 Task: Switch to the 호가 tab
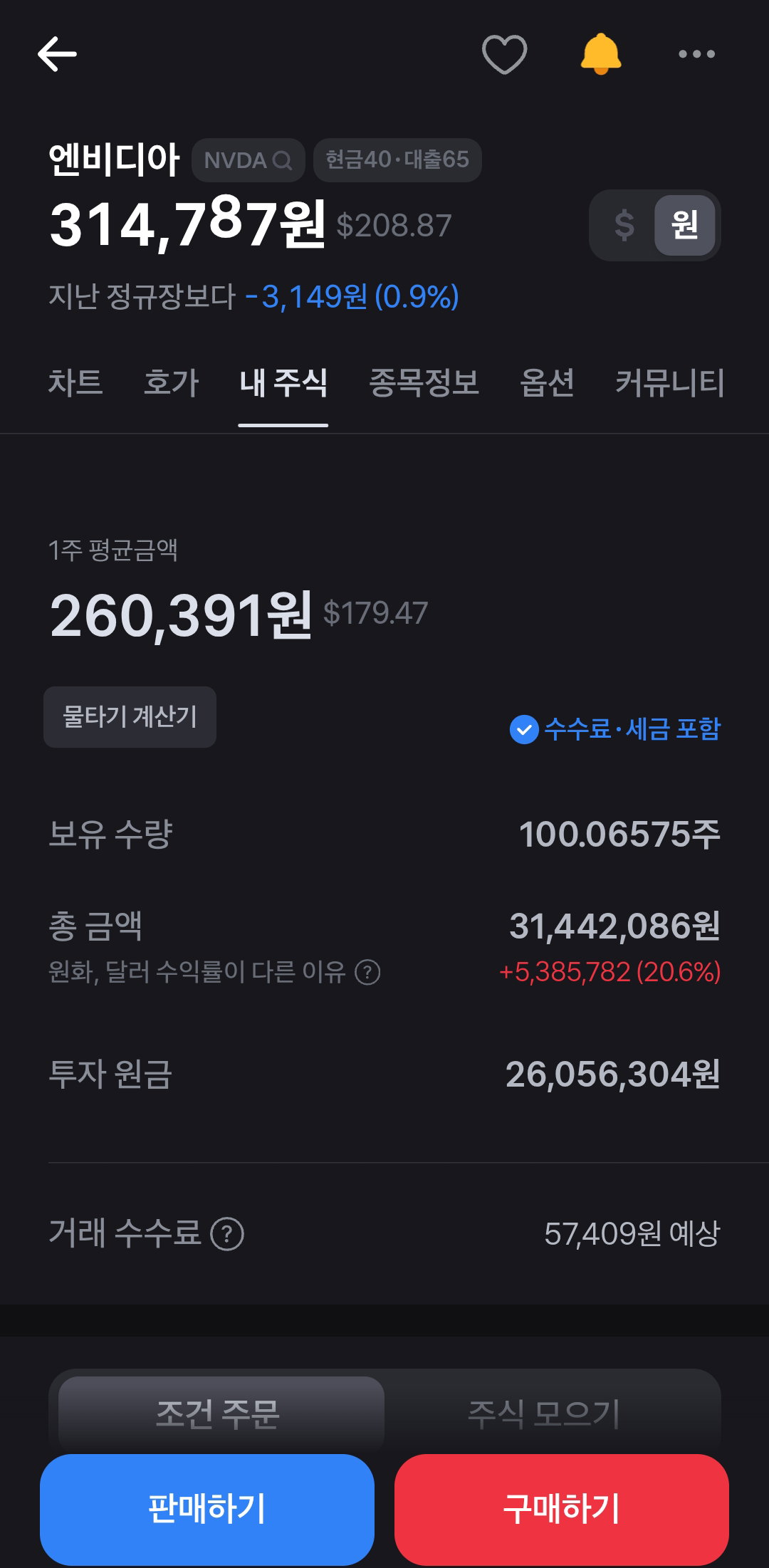(171, 382)
